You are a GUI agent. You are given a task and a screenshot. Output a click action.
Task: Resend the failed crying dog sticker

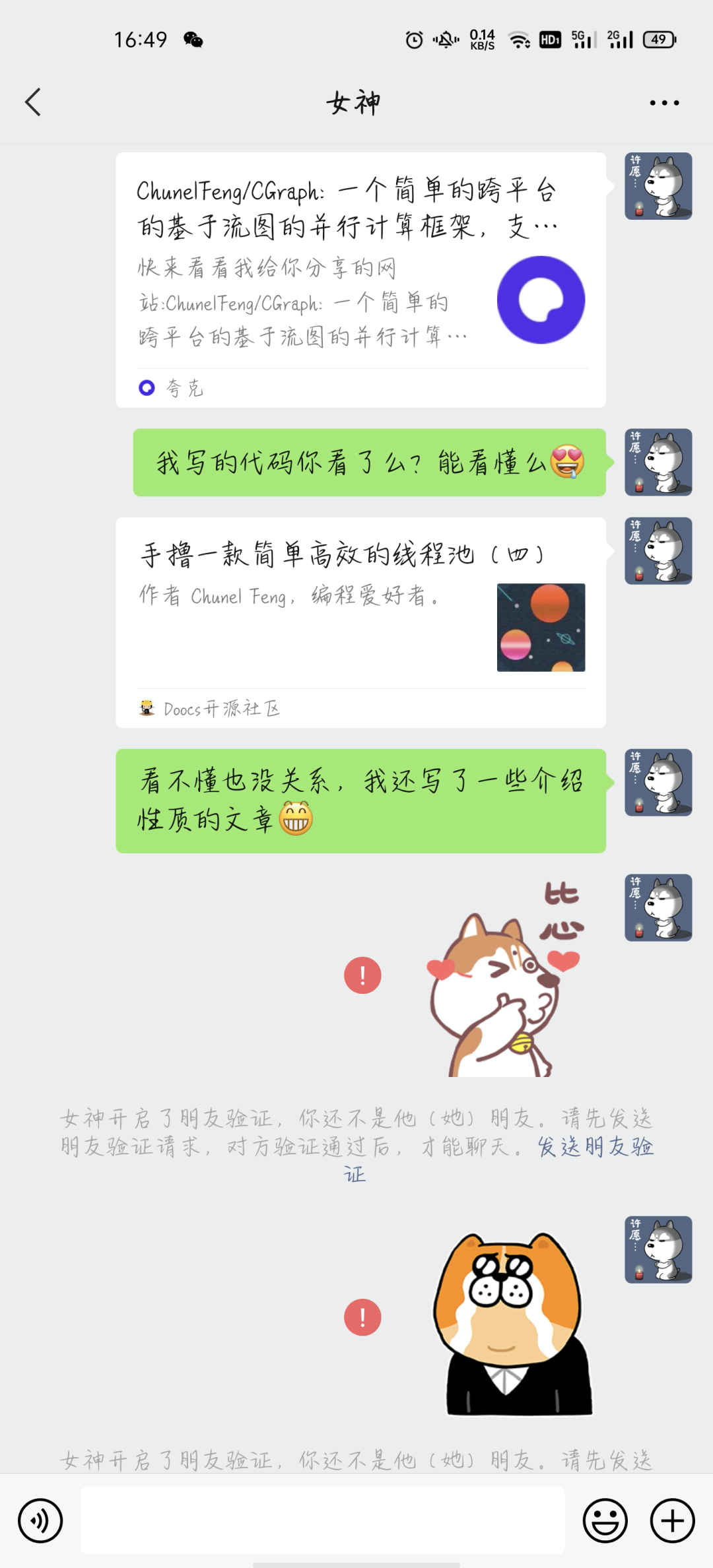click(362, 1317)
